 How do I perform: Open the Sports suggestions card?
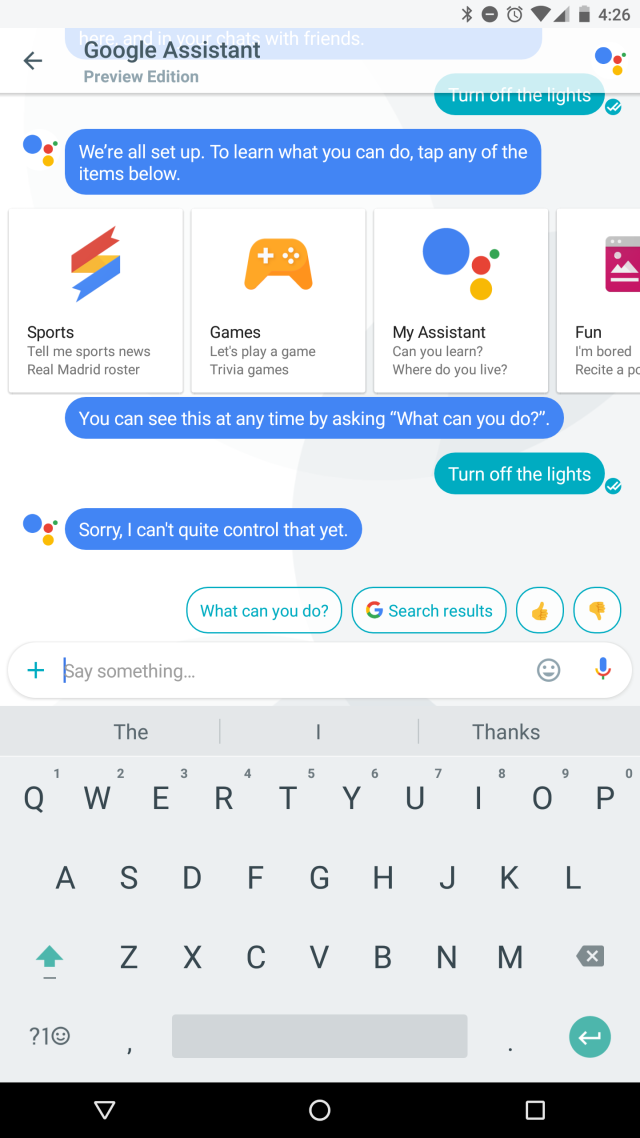pyautogui.click(x=95, y=300)
